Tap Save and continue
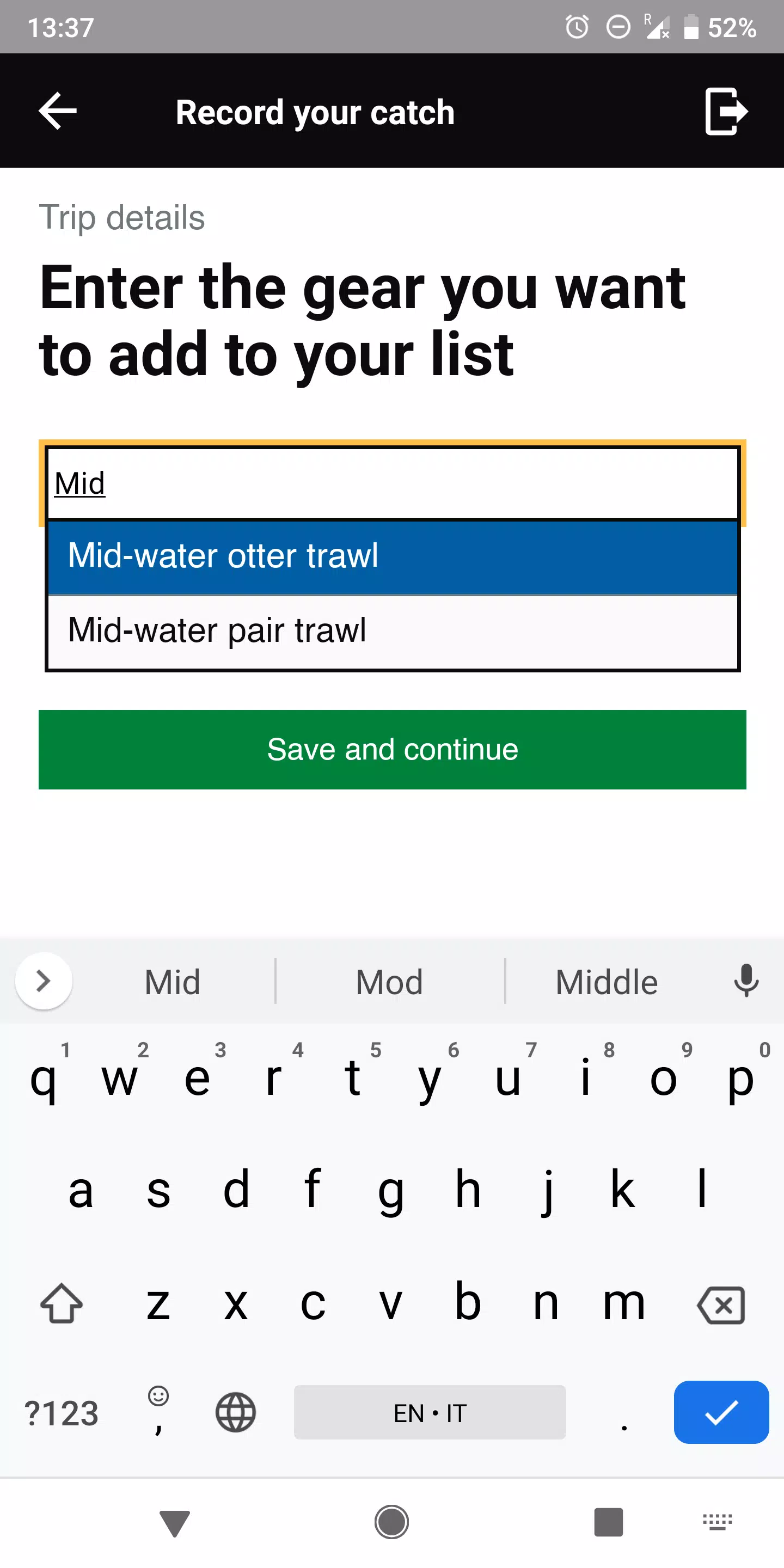This screenshot has width=784, height=1568. 392,749
